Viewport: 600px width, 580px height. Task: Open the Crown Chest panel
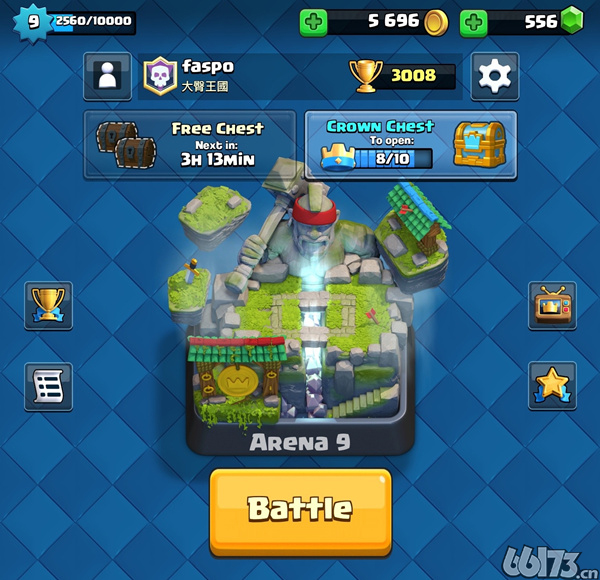pyautogui.click(x=410, y=145)
